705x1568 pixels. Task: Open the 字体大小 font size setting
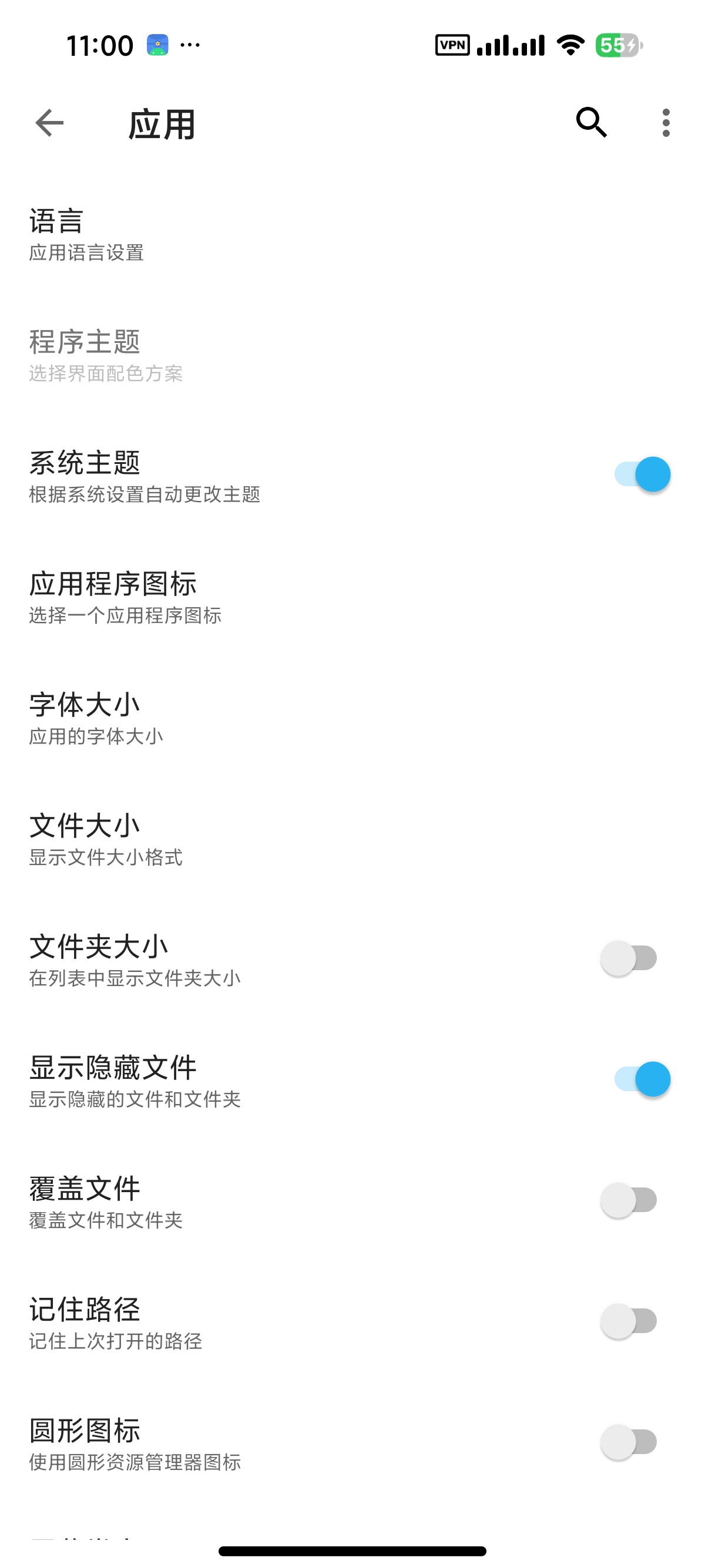352,718
